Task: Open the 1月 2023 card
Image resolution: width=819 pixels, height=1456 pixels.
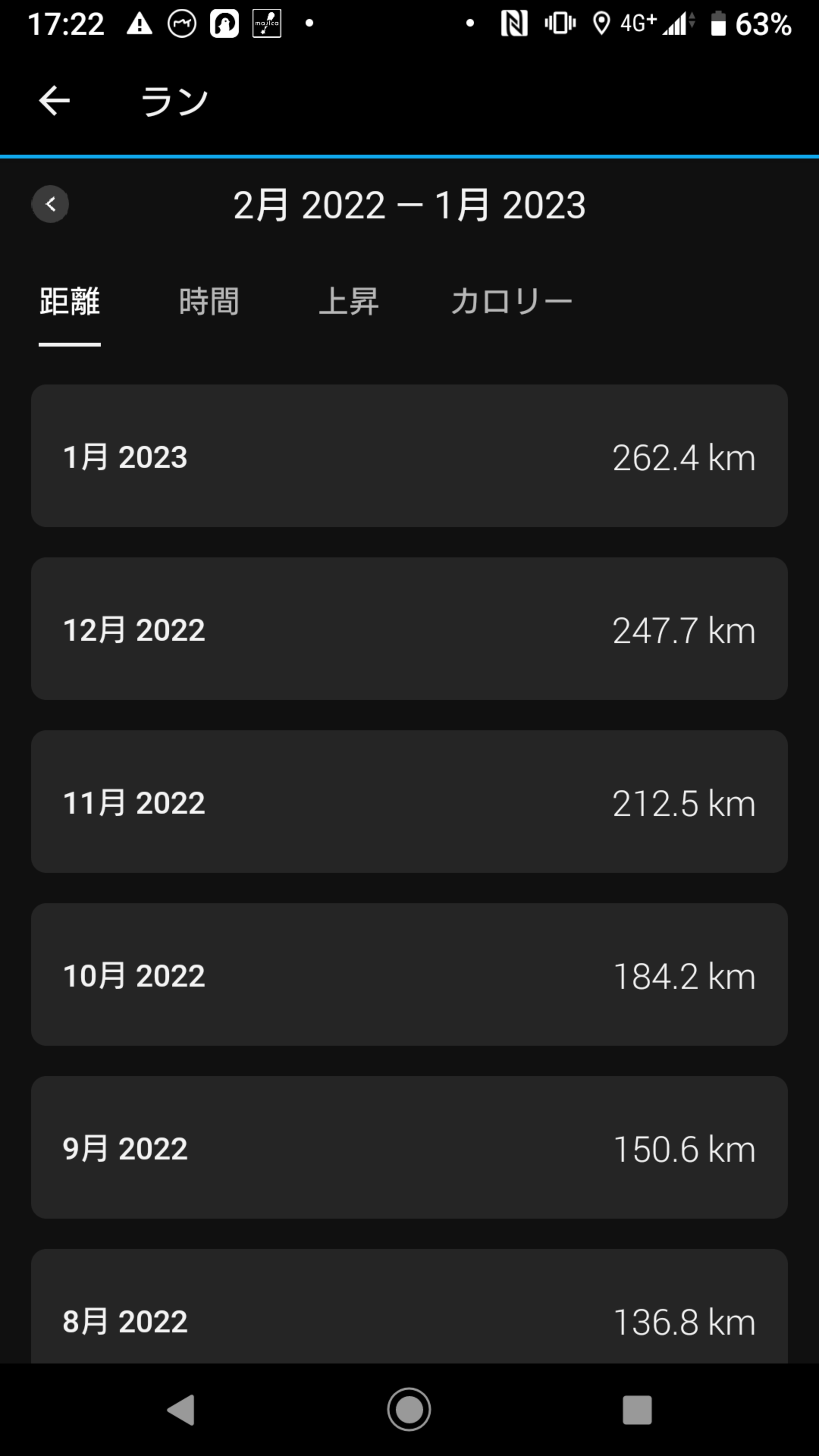Action: coord(409,456)
